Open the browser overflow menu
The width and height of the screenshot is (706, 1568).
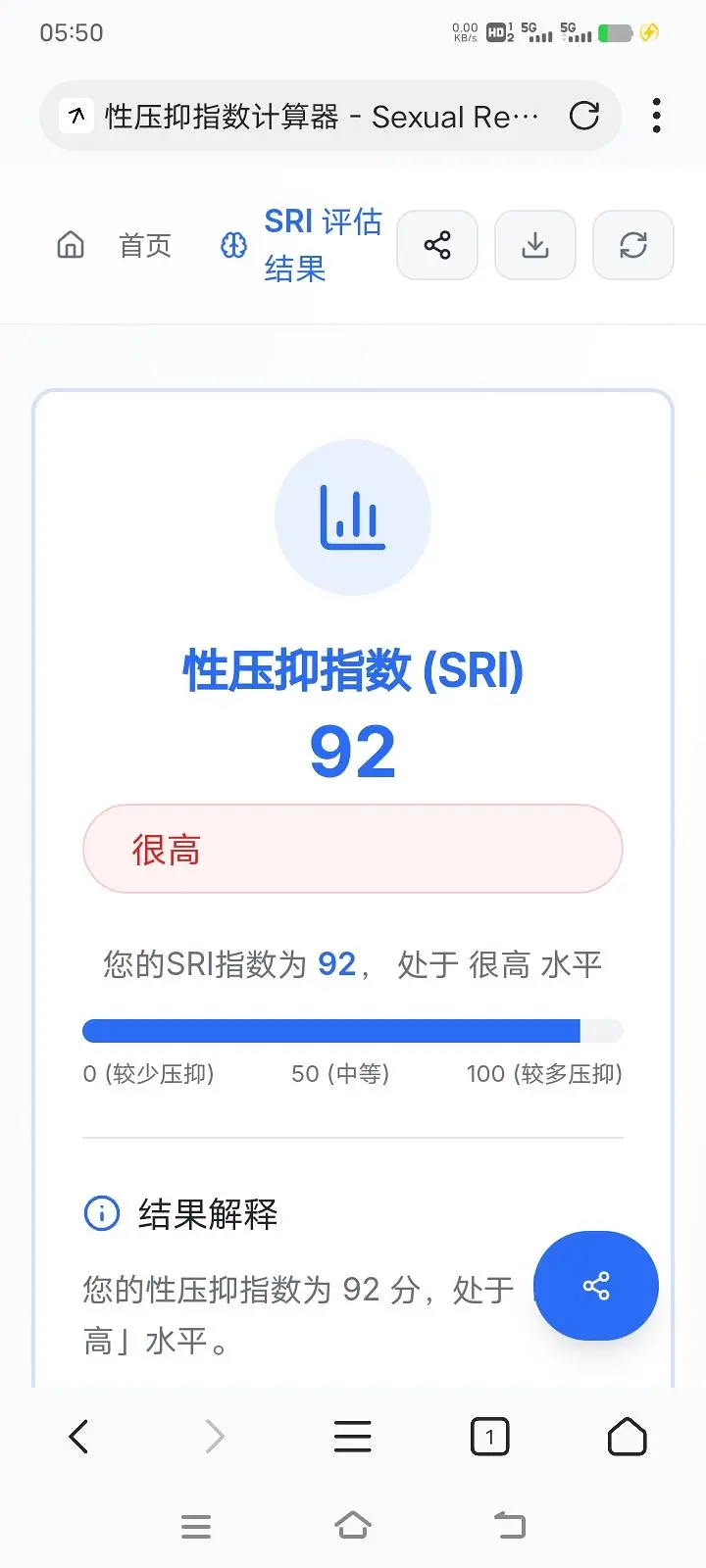656,116
